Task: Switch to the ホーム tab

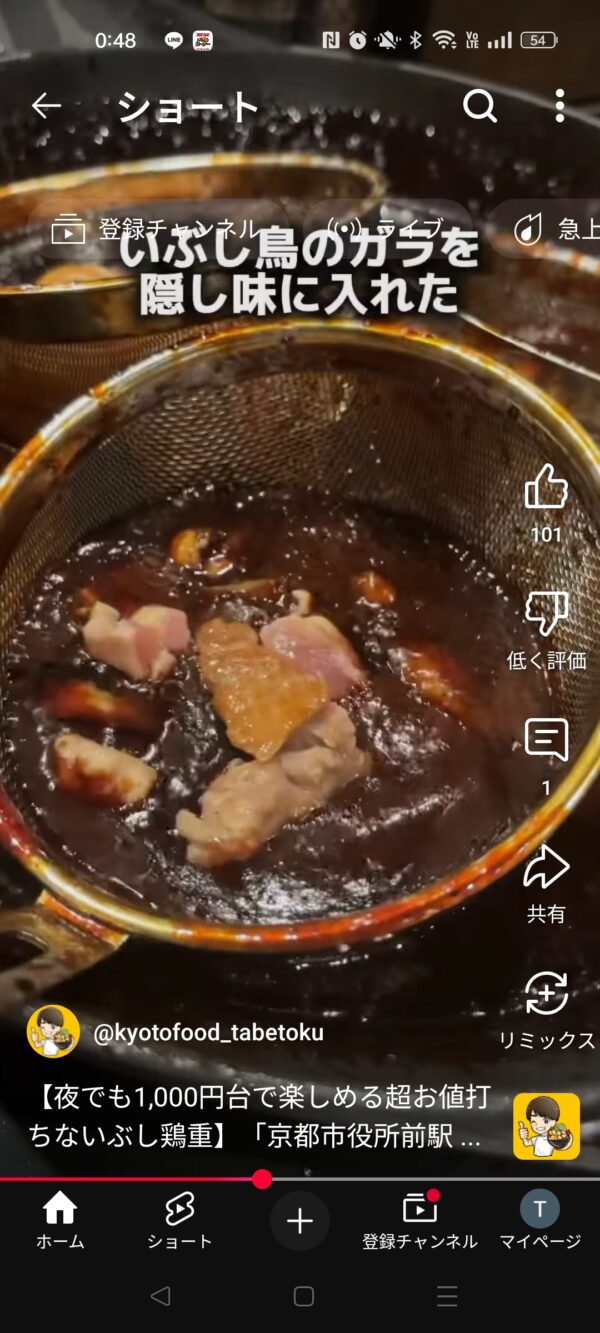Action: (60, 1221)
